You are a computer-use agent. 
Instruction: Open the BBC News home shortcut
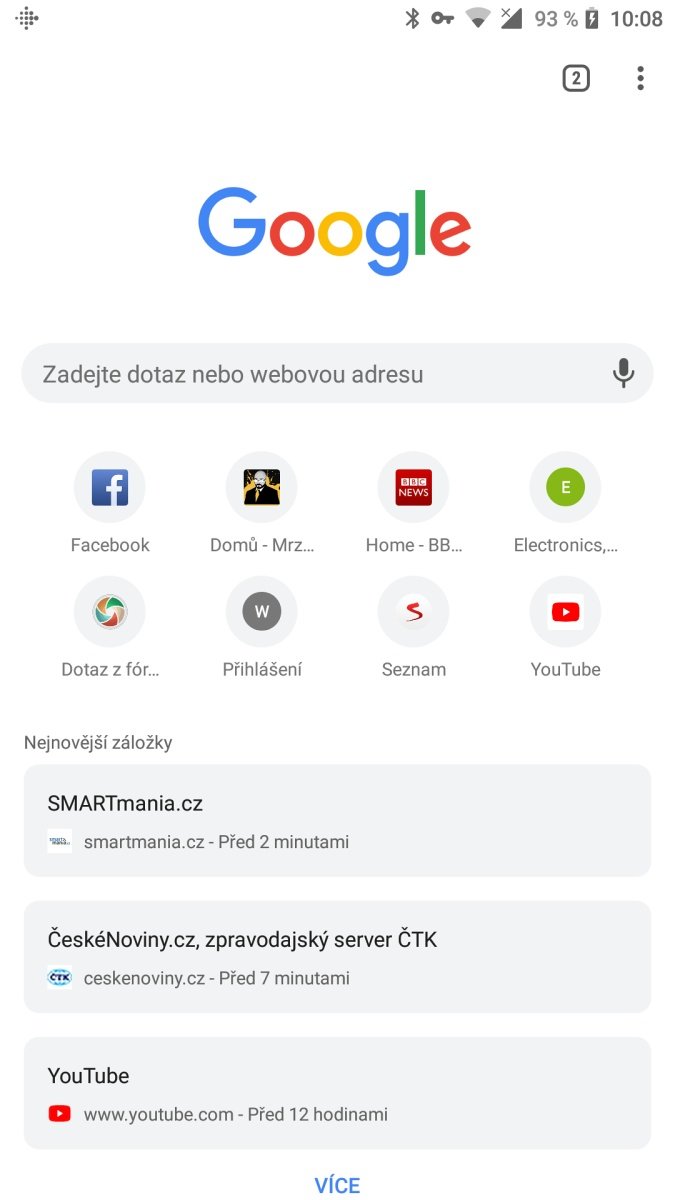click(x=413, y=503)
